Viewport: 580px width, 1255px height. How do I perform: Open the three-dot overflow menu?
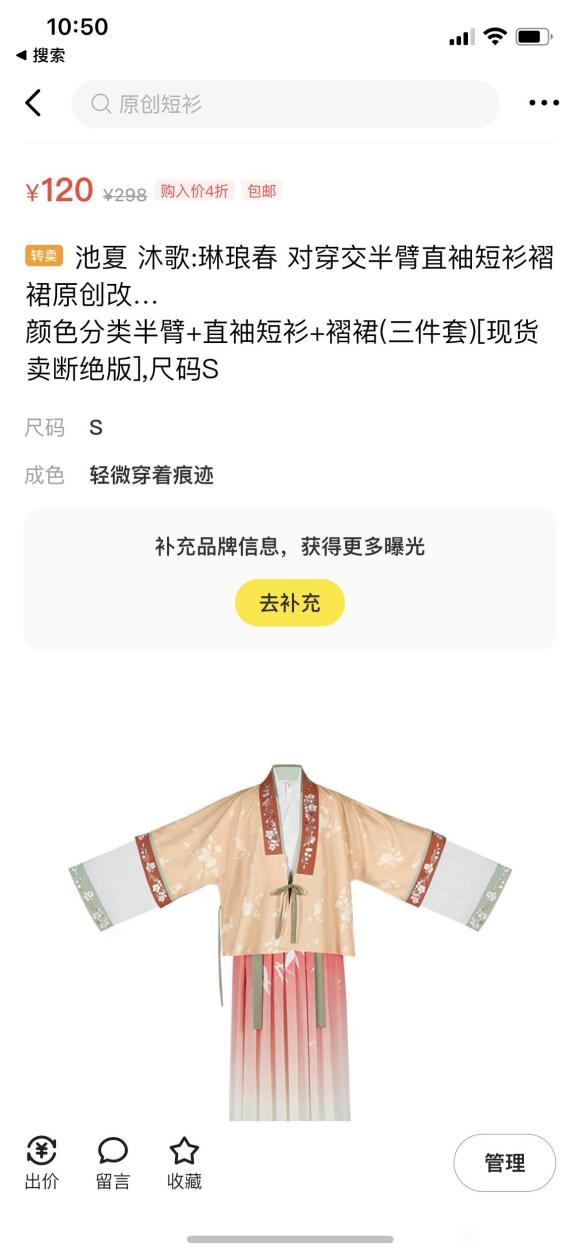click(544, 103)
